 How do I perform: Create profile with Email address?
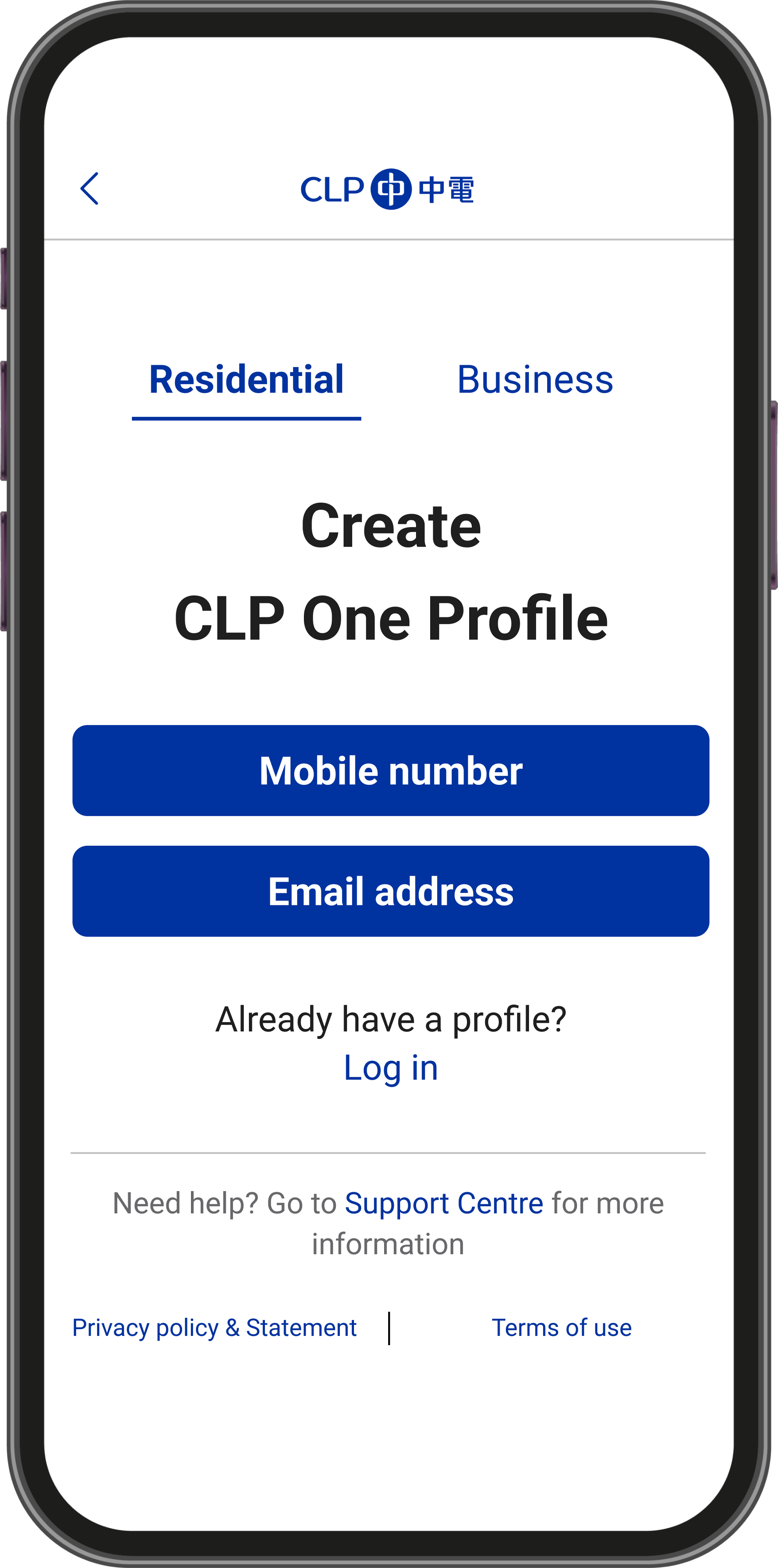tap(390, 891)
